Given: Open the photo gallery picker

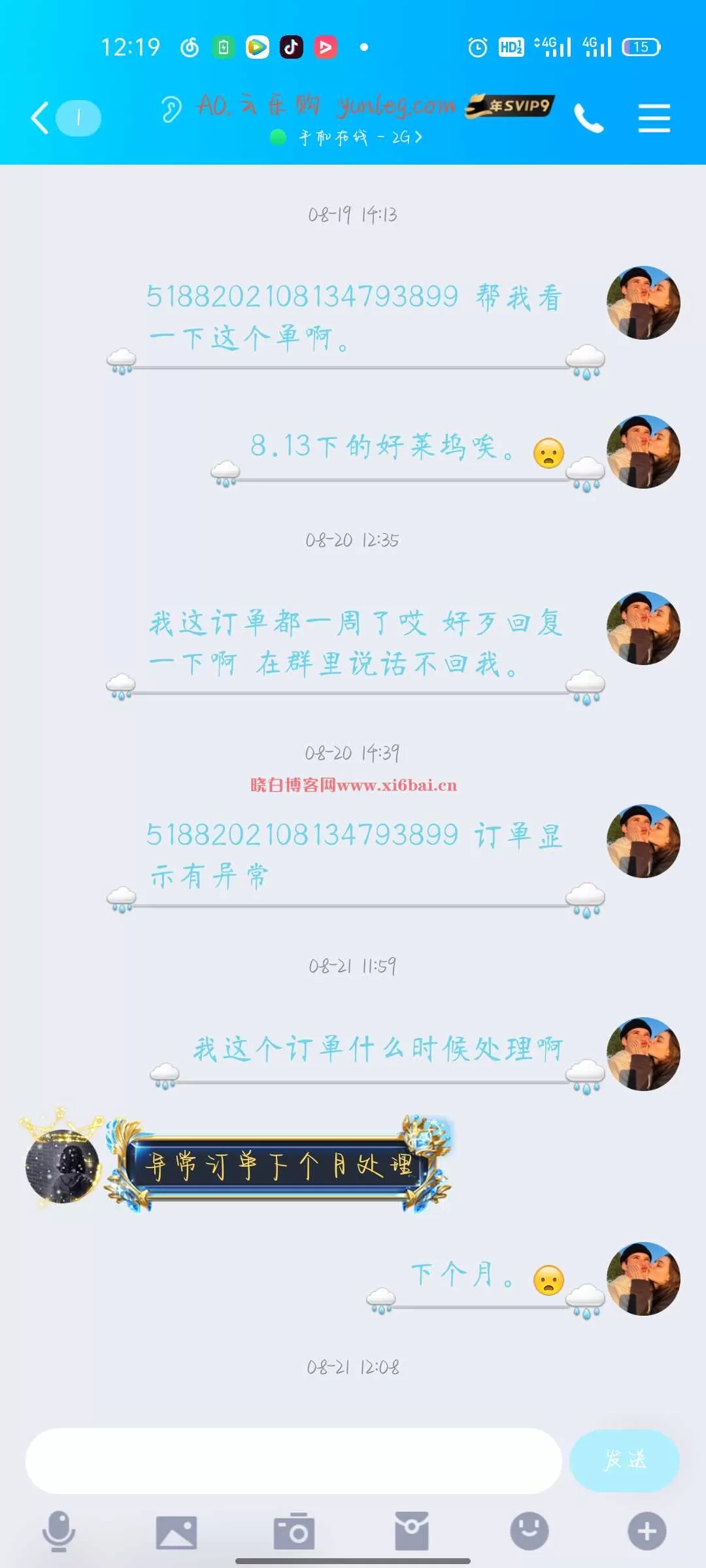Looking at the screenshot, I should (x=176, y=1532).
